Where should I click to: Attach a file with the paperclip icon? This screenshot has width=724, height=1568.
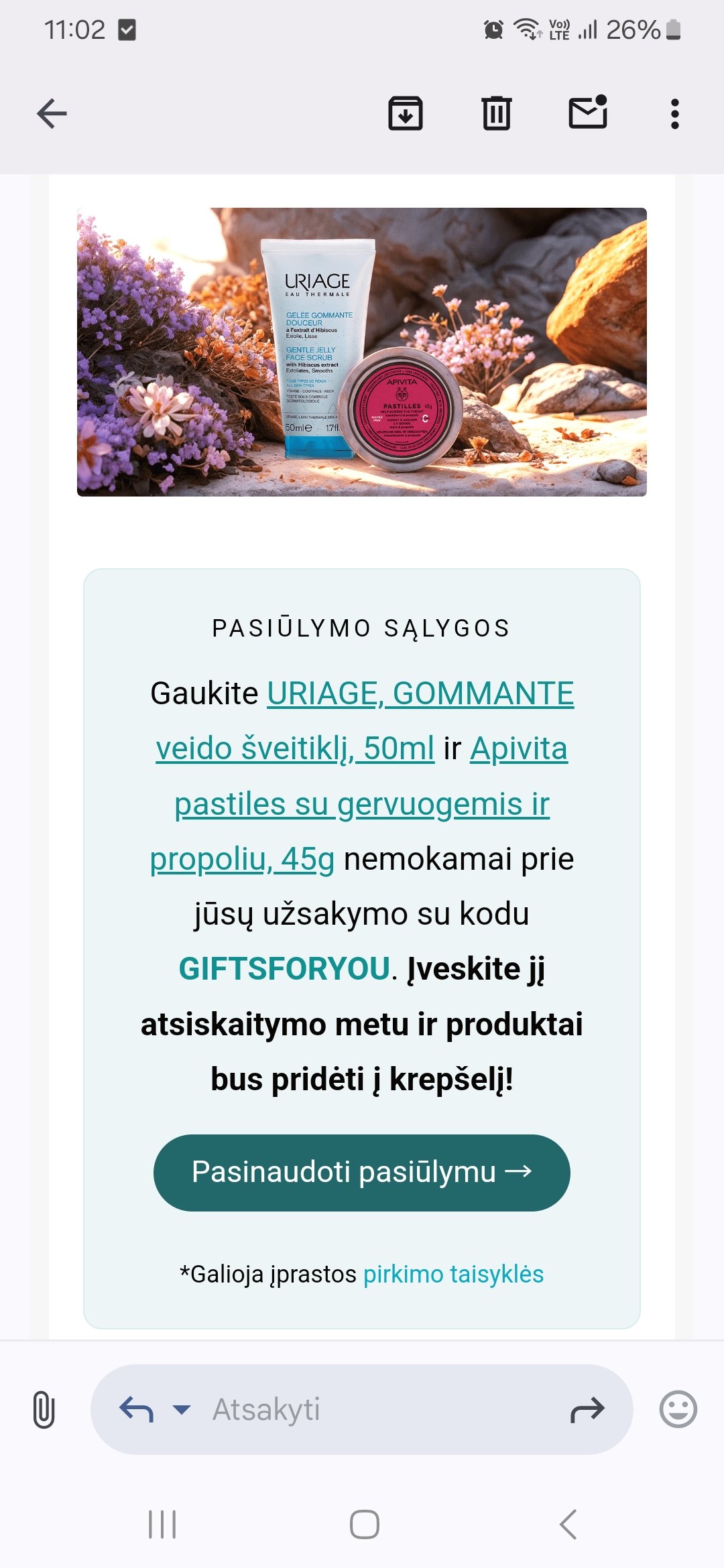tap(44, 1409)
